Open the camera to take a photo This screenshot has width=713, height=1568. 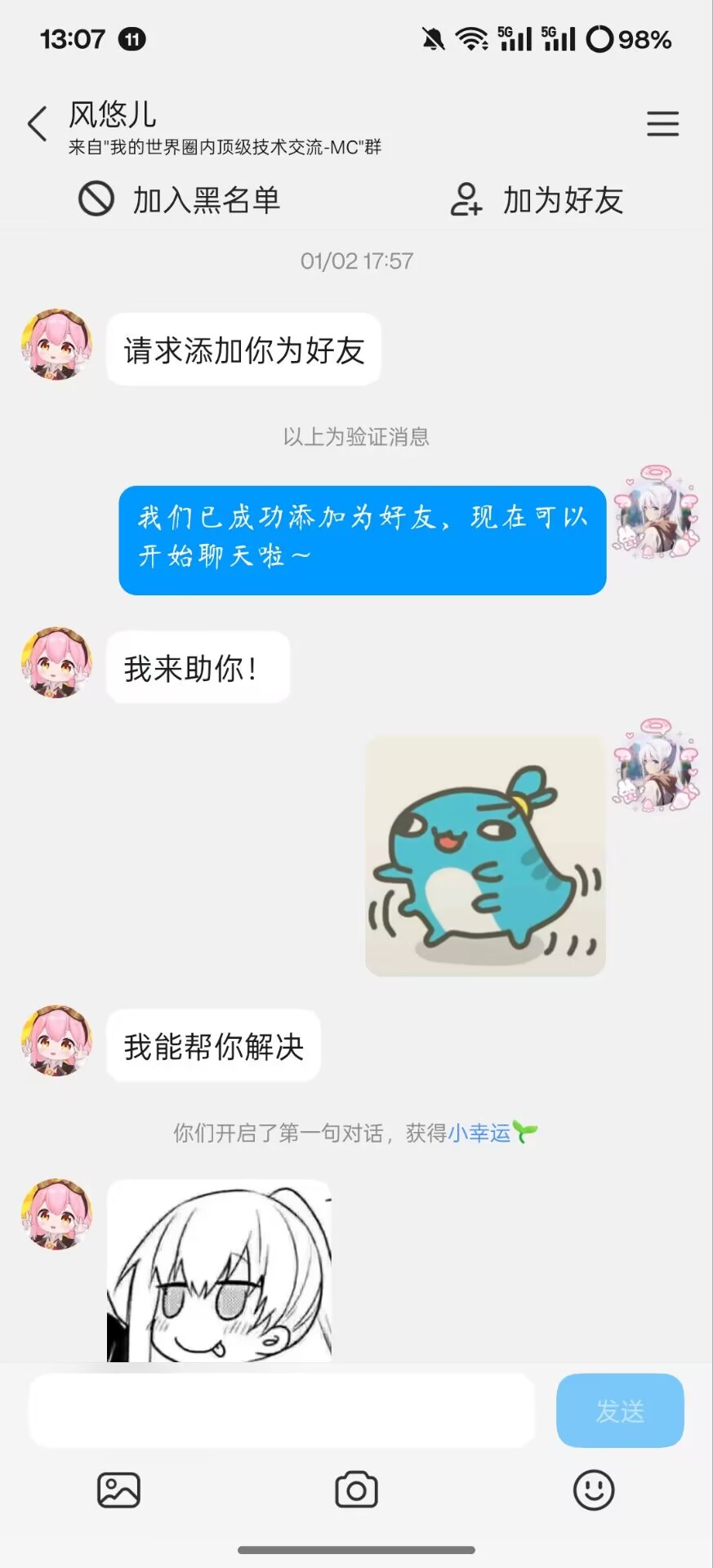point(357,1490)
